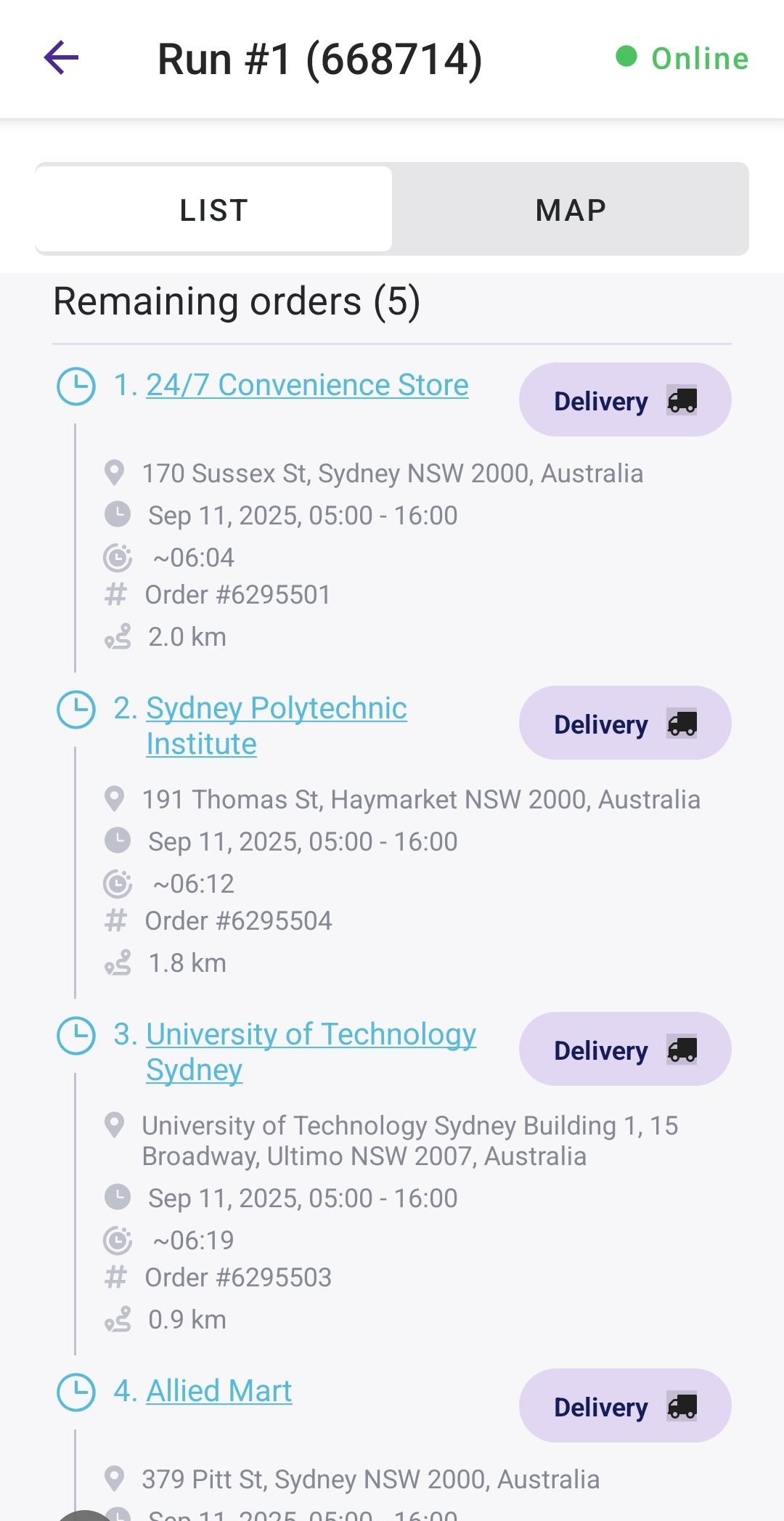Tap Delivery button for Allied Mart
The image size is (784, 1521).
pos(625,1406)
